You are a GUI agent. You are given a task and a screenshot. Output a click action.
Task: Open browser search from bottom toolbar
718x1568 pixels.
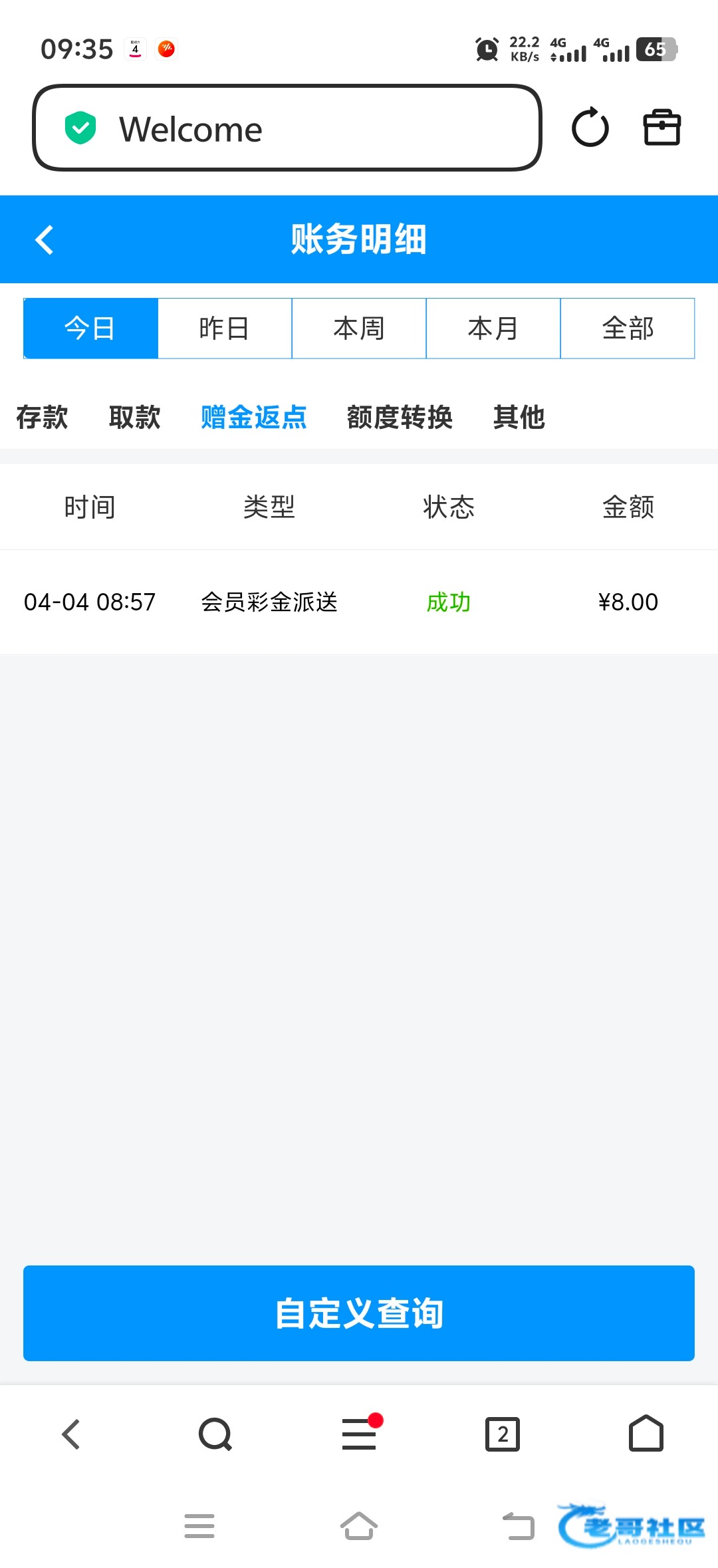(x=215, y=1434)
